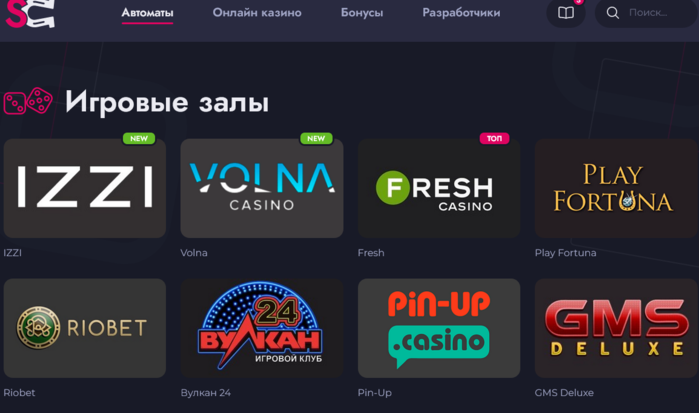
Task: Switch to the Автоматы tab
Action: click(147, 13)
